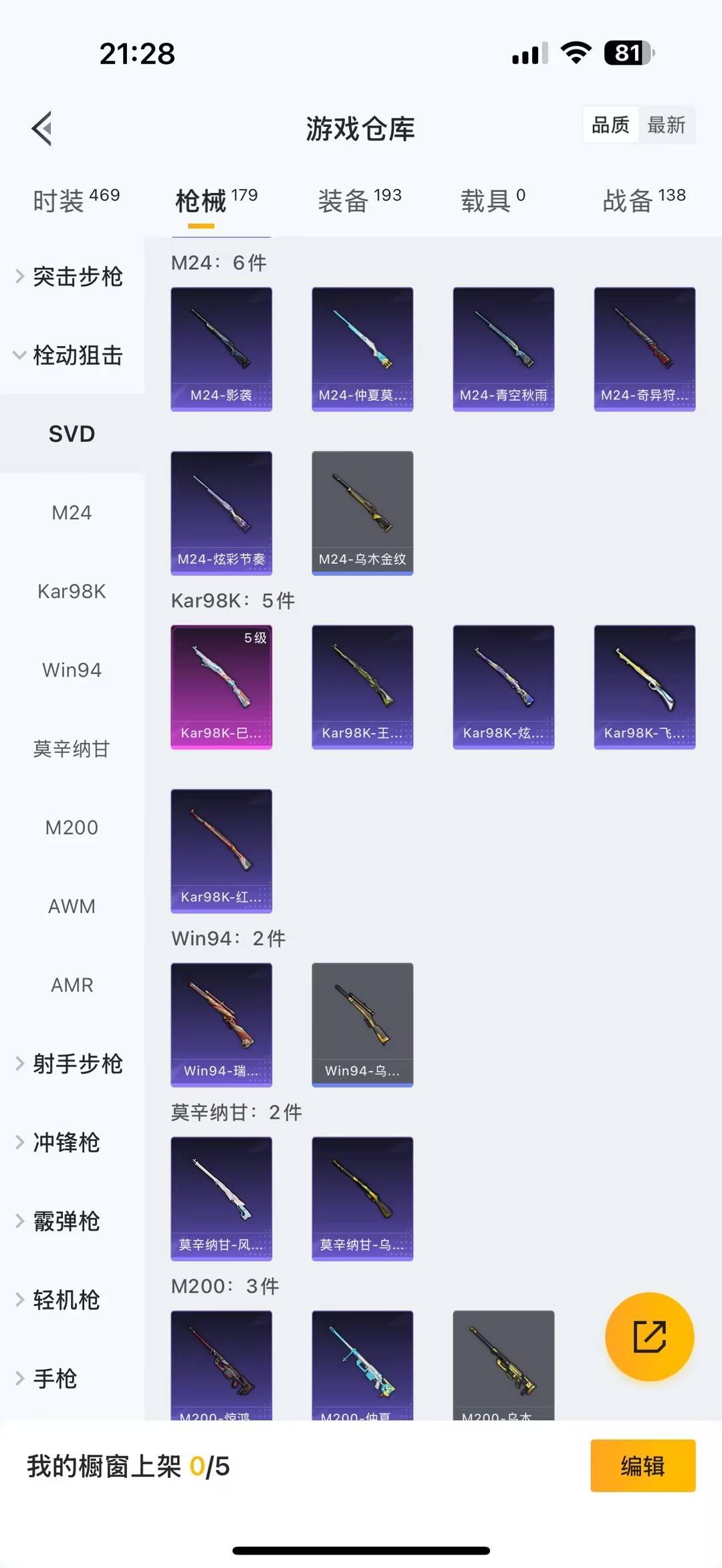This screenshot has height=1568, width=722.
Task: Select AWM in the sidebar
Action: click(72, 906)
